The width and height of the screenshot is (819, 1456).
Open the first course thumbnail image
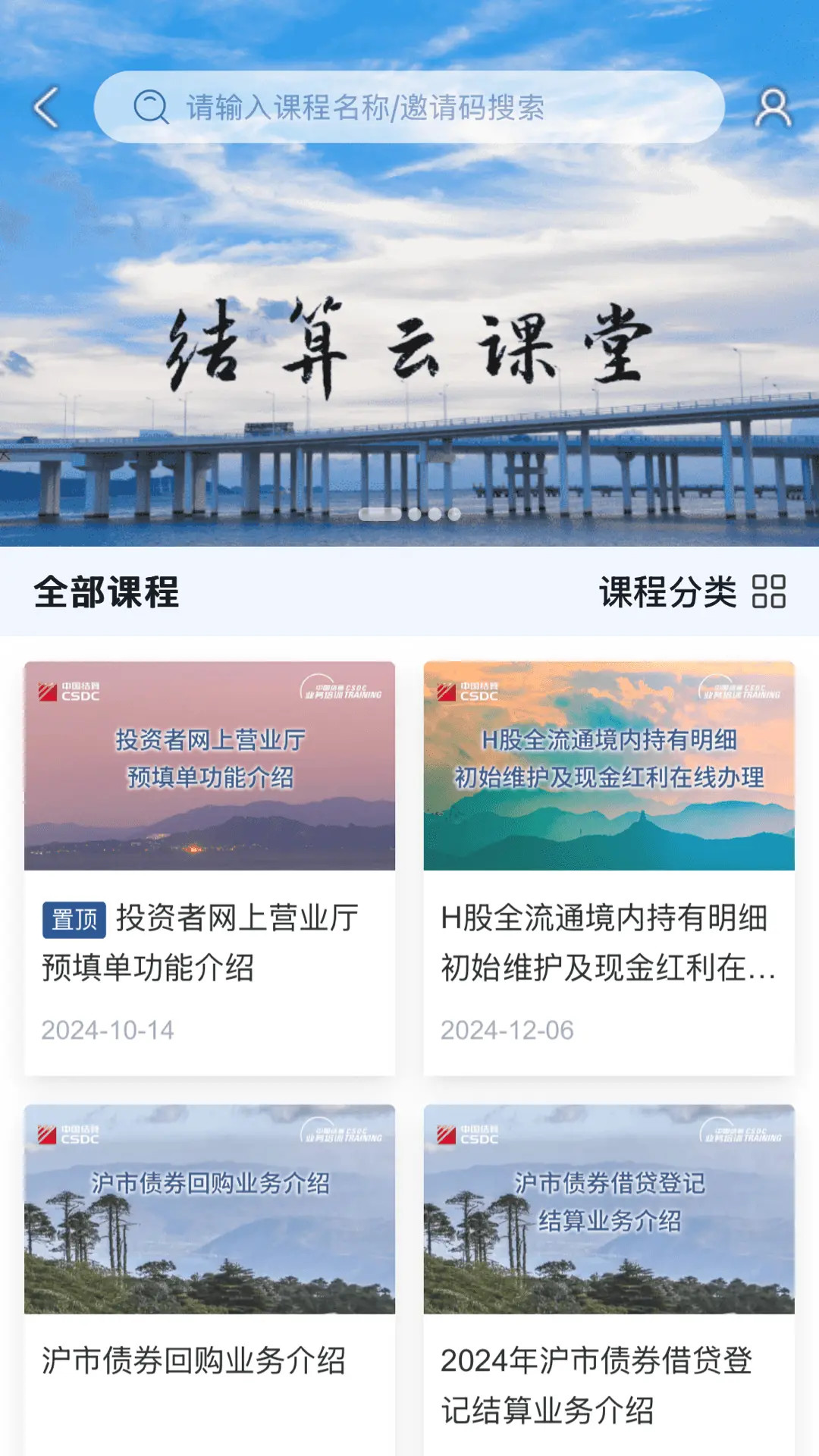coord(209,766)
